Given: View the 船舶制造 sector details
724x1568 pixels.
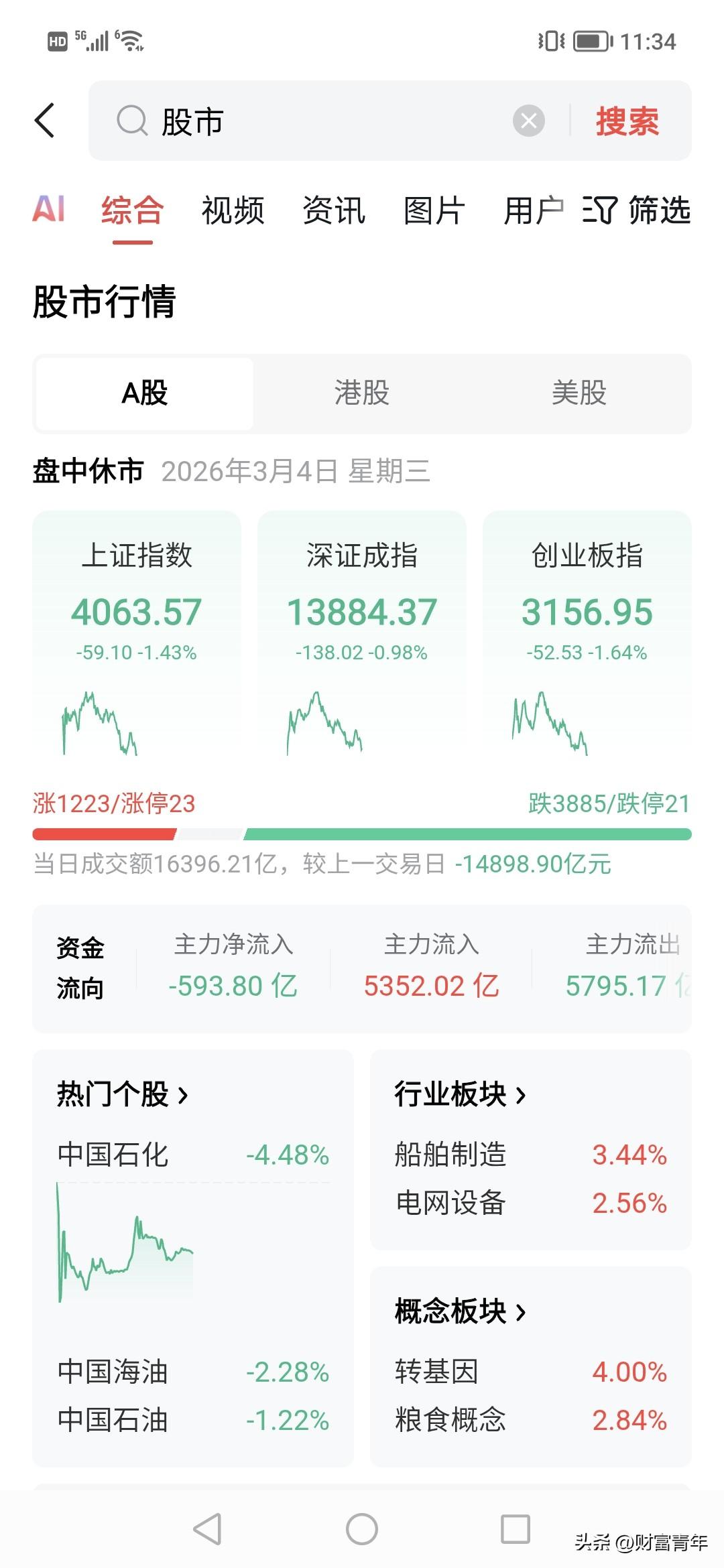Looking at the screenshot, I should pos(523,1155).
